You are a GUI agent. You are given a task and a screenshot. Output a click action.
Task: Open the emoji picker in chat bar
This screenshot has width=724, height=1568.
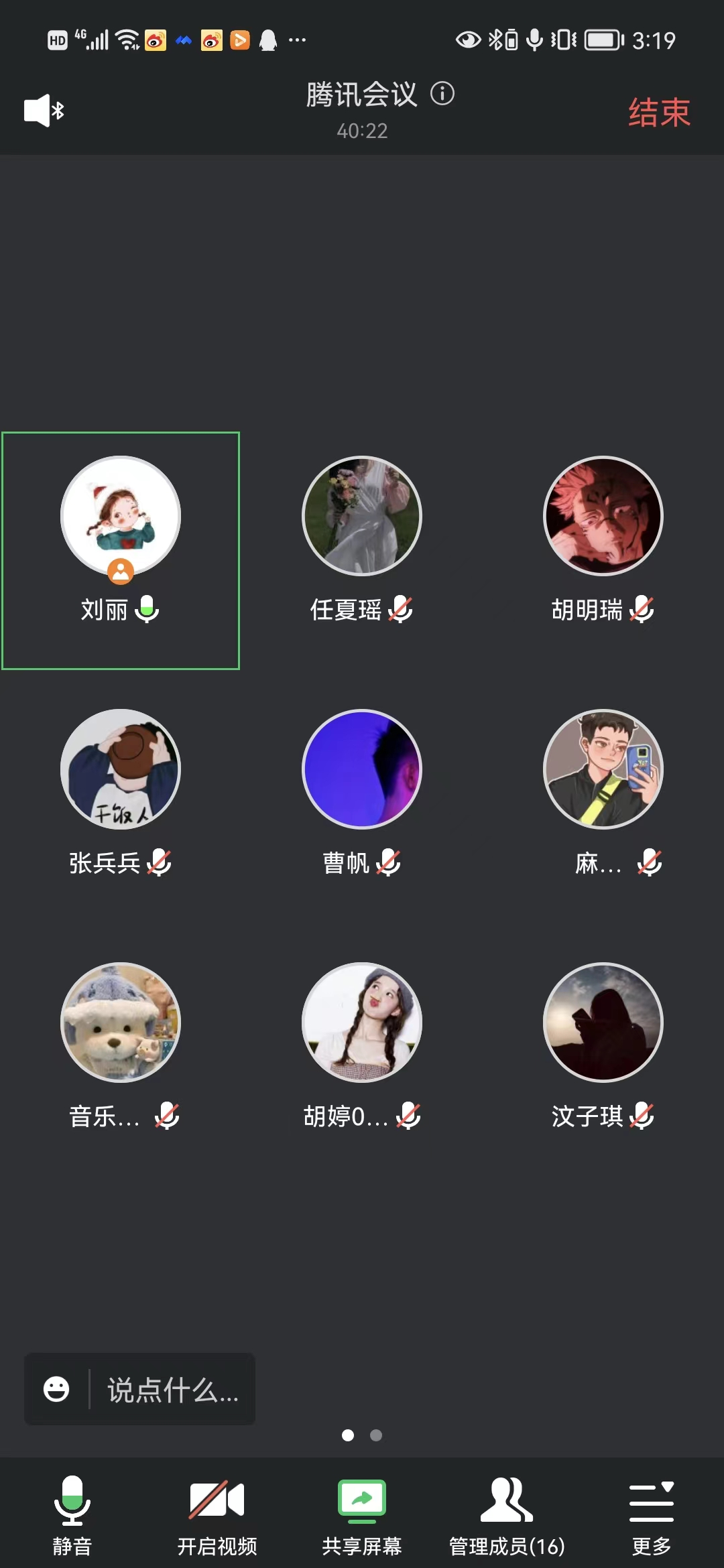[x=56, y=1389]
